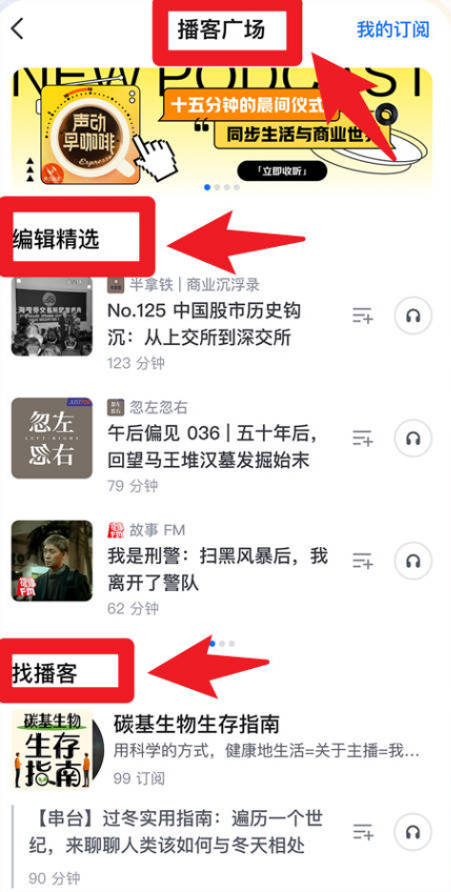Open episode 【串台】过冬实用指南
Image resolution: width=451 pixels, height=892 pixels.
(x=176, y=832)
